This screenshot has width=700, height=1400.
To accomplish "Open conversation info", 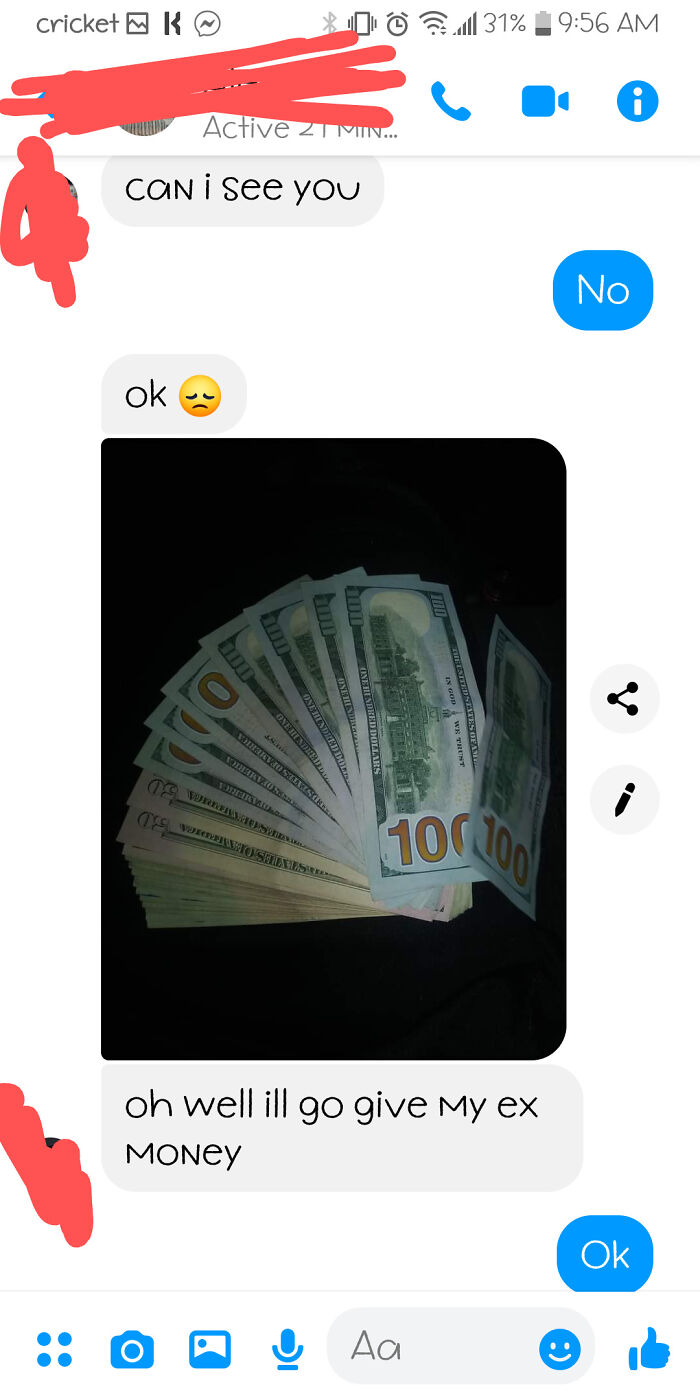I will click(x=638, y=101).
